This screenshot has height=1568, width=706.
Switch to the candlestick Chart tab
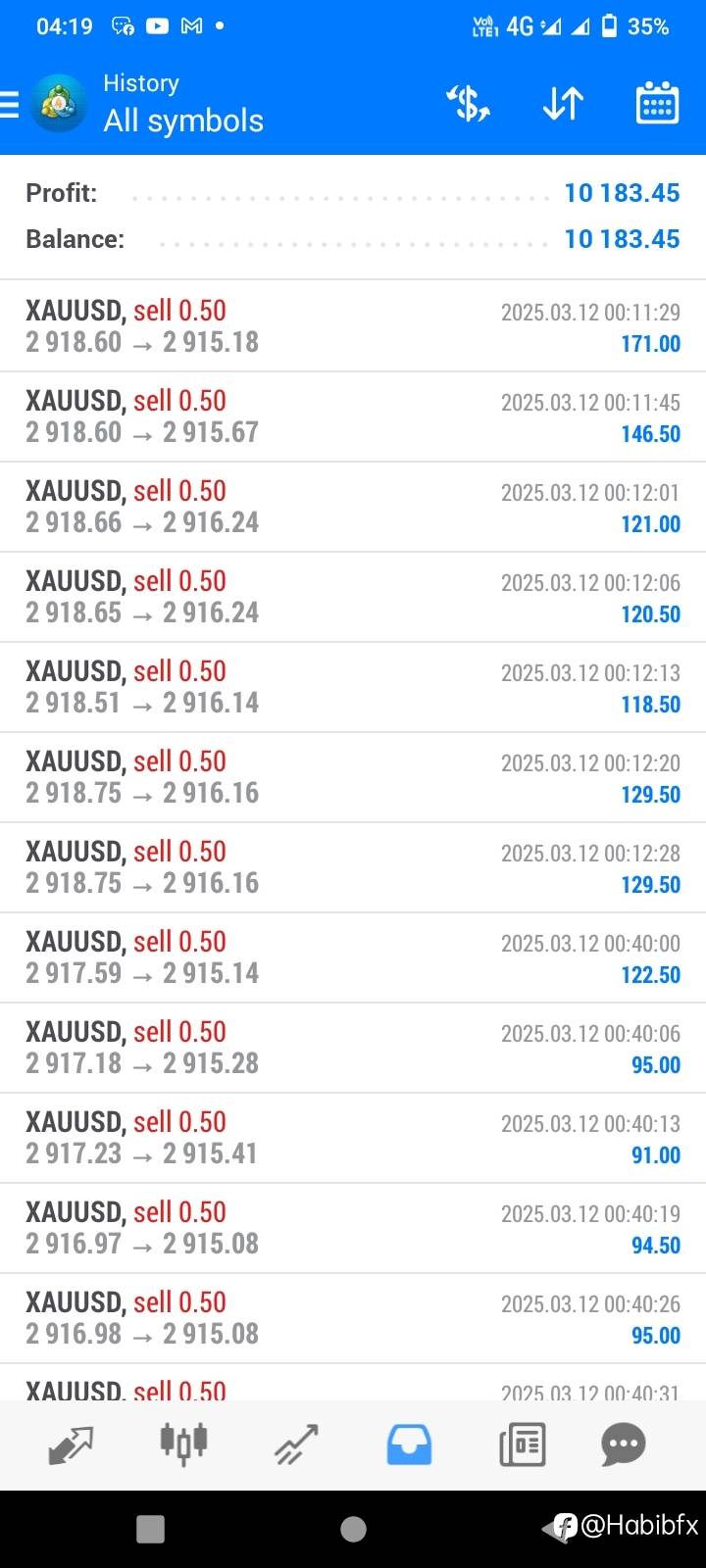(183, 1445)
